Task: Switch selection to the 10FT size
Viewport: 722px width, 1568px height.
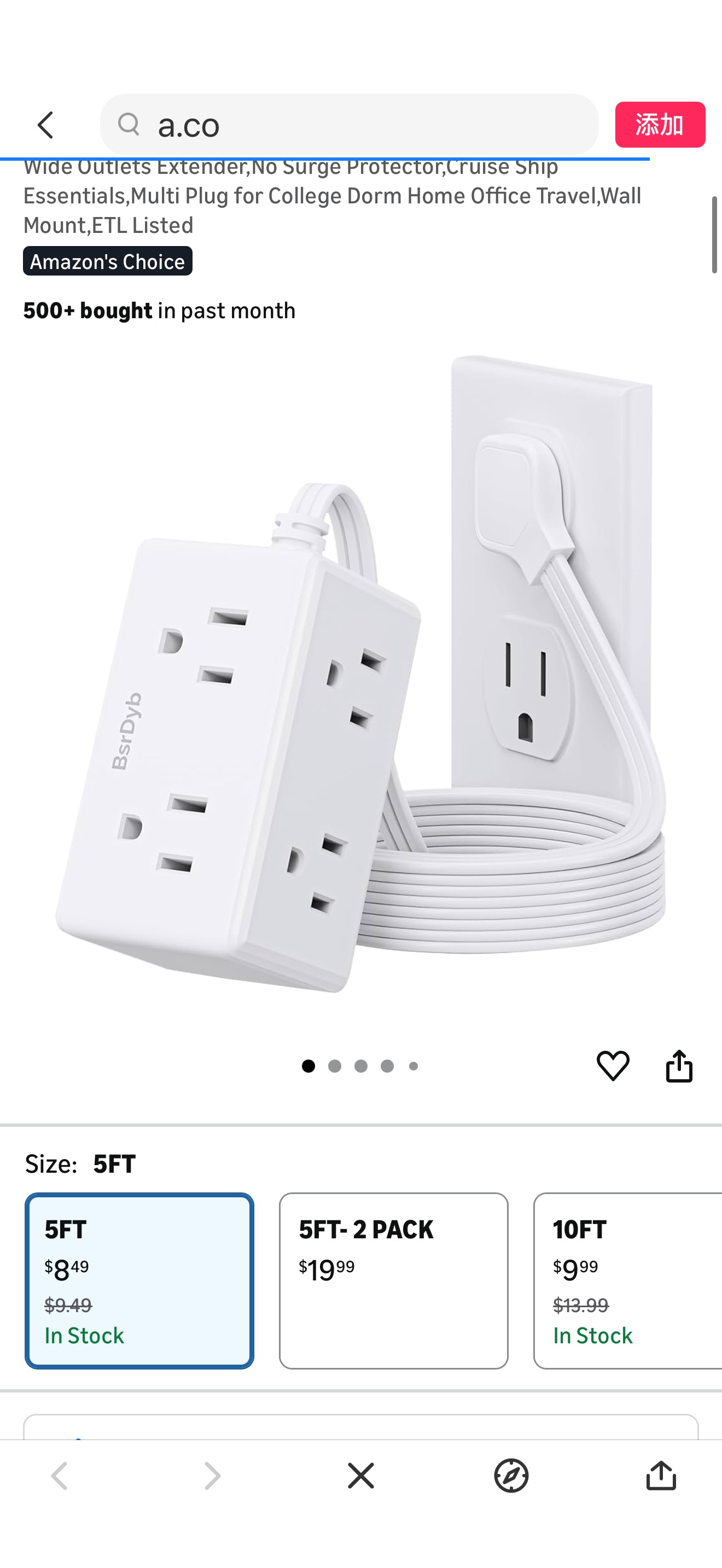Action: click(x=627, y=1278)
